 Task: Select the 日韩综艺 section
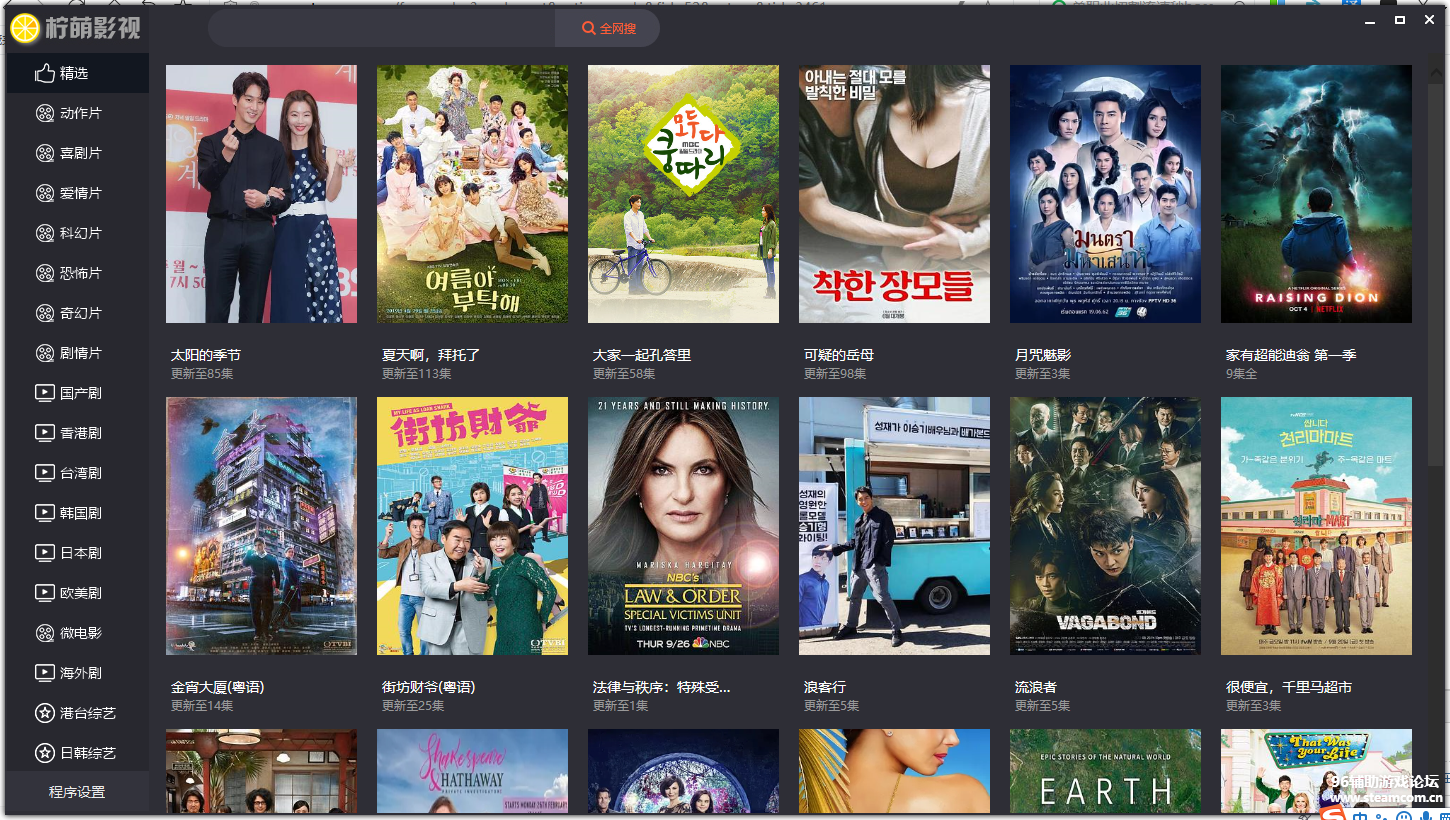[x=86, y=753]
